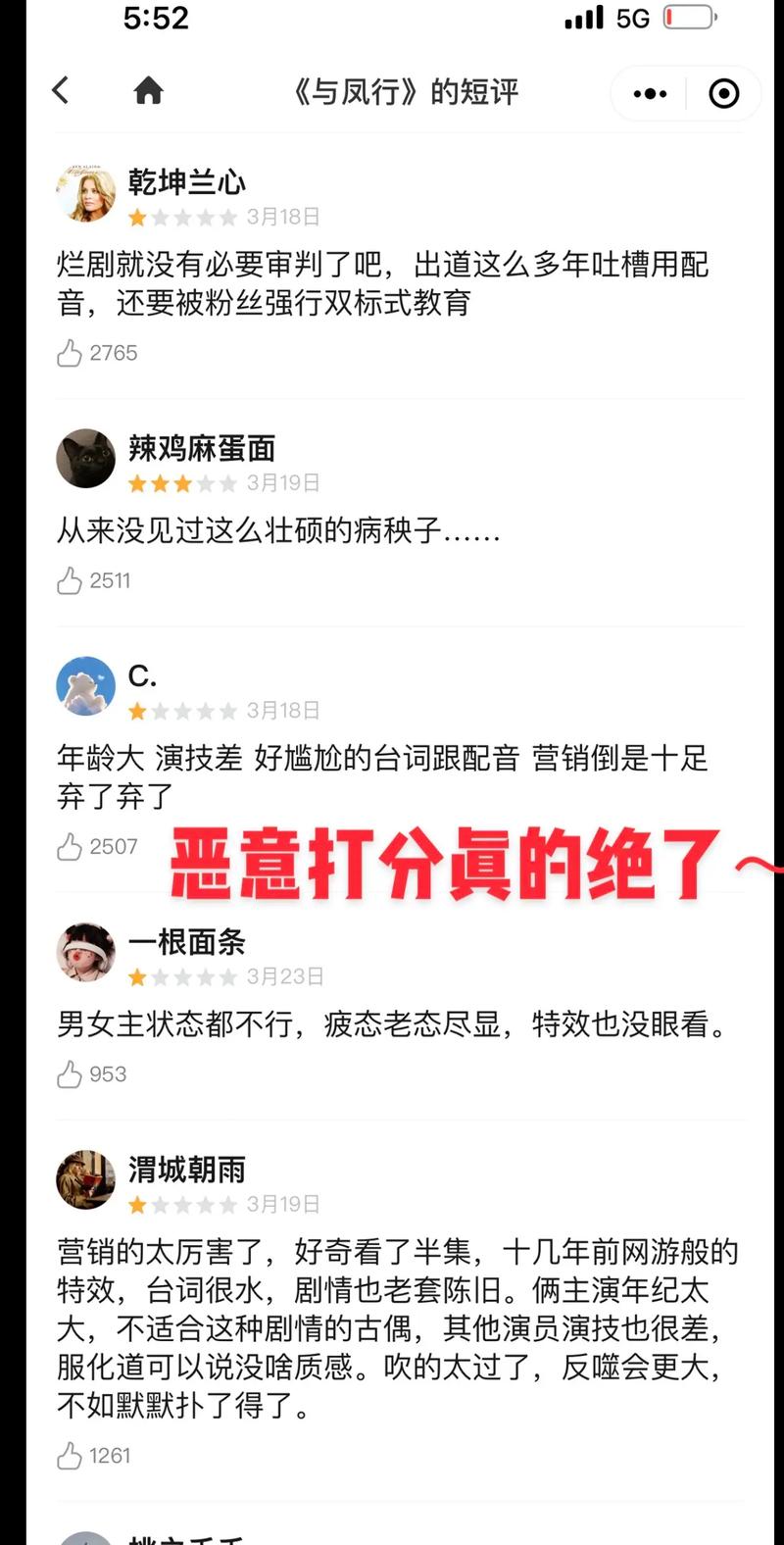The image size is (784, 1545).
Task: Tap the thumbs-up icon showing 953
Action: click(69, 1073)
